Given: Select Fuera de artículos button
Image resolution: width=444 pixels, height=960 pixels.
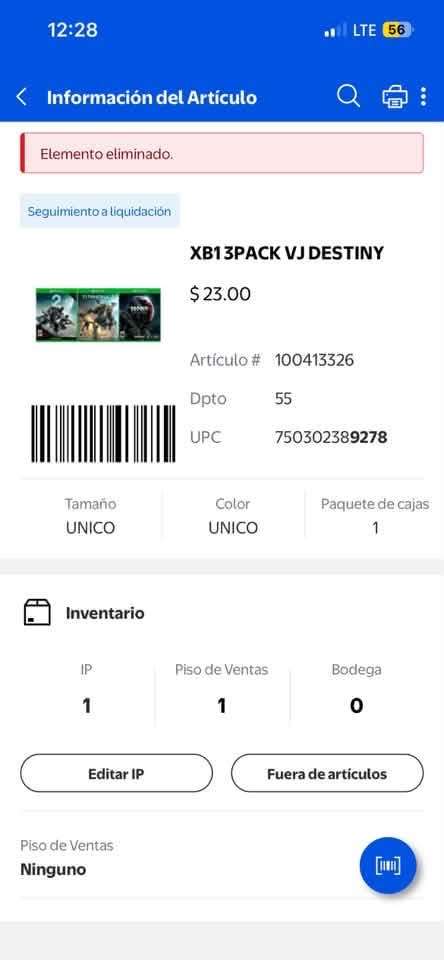Looking at the screenshot, I should pos(327,773).
